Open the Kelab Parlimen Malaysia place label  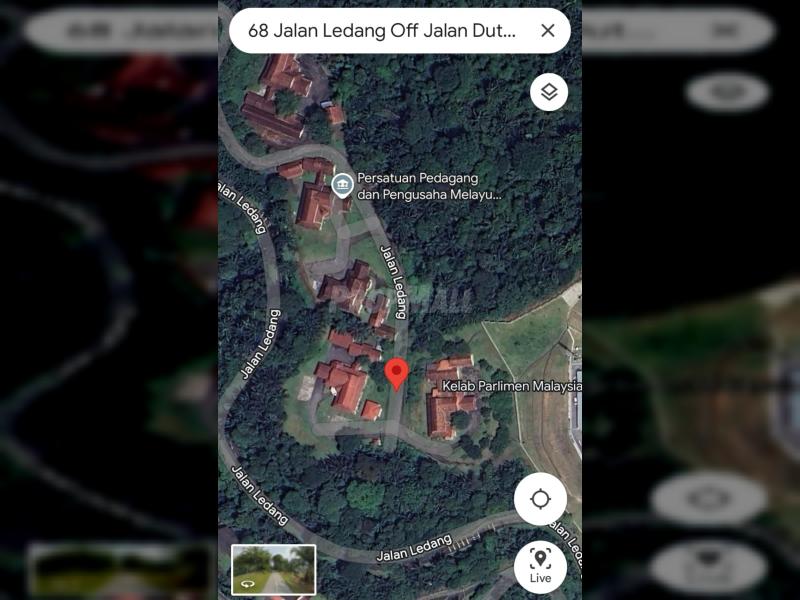coord(512,385)
